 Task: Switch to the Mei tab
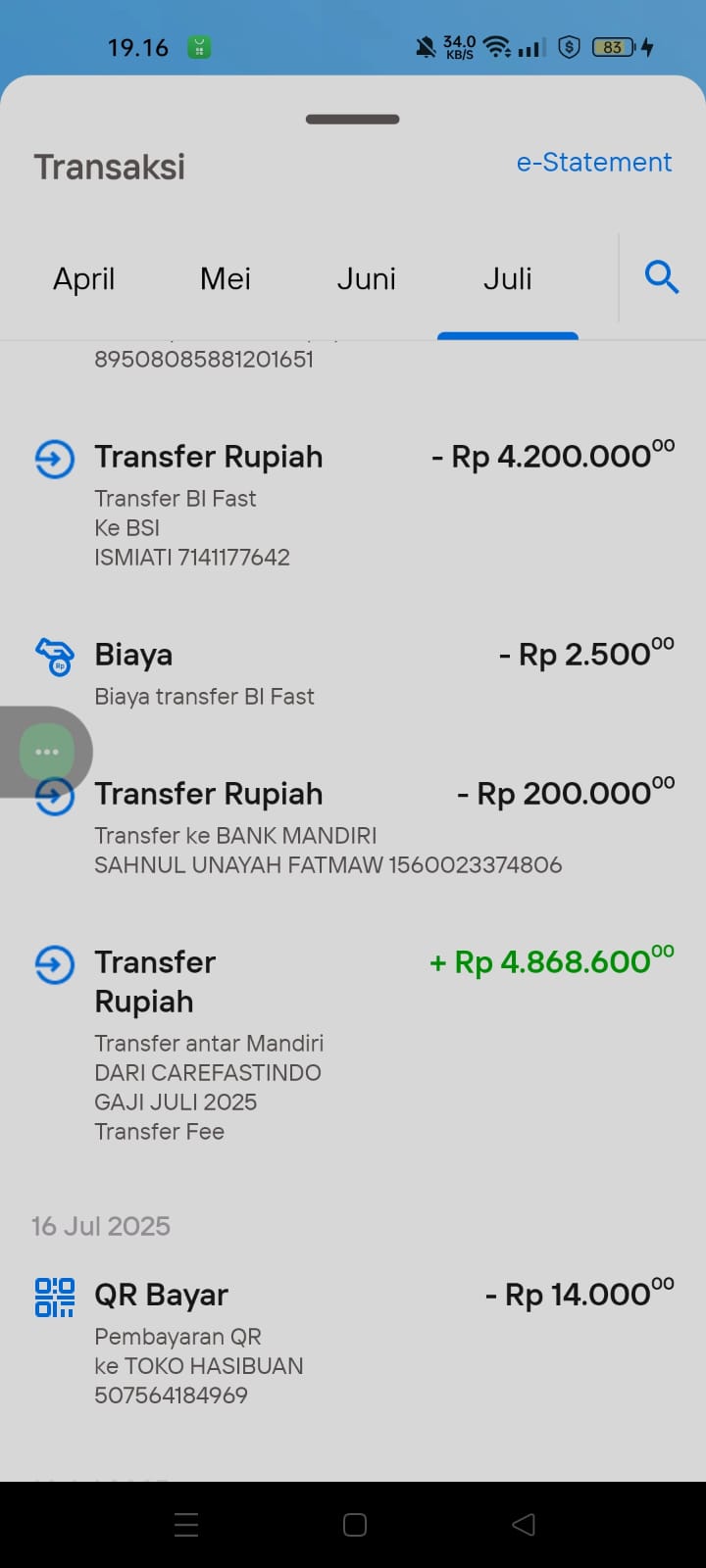click(x=226, y=279)
